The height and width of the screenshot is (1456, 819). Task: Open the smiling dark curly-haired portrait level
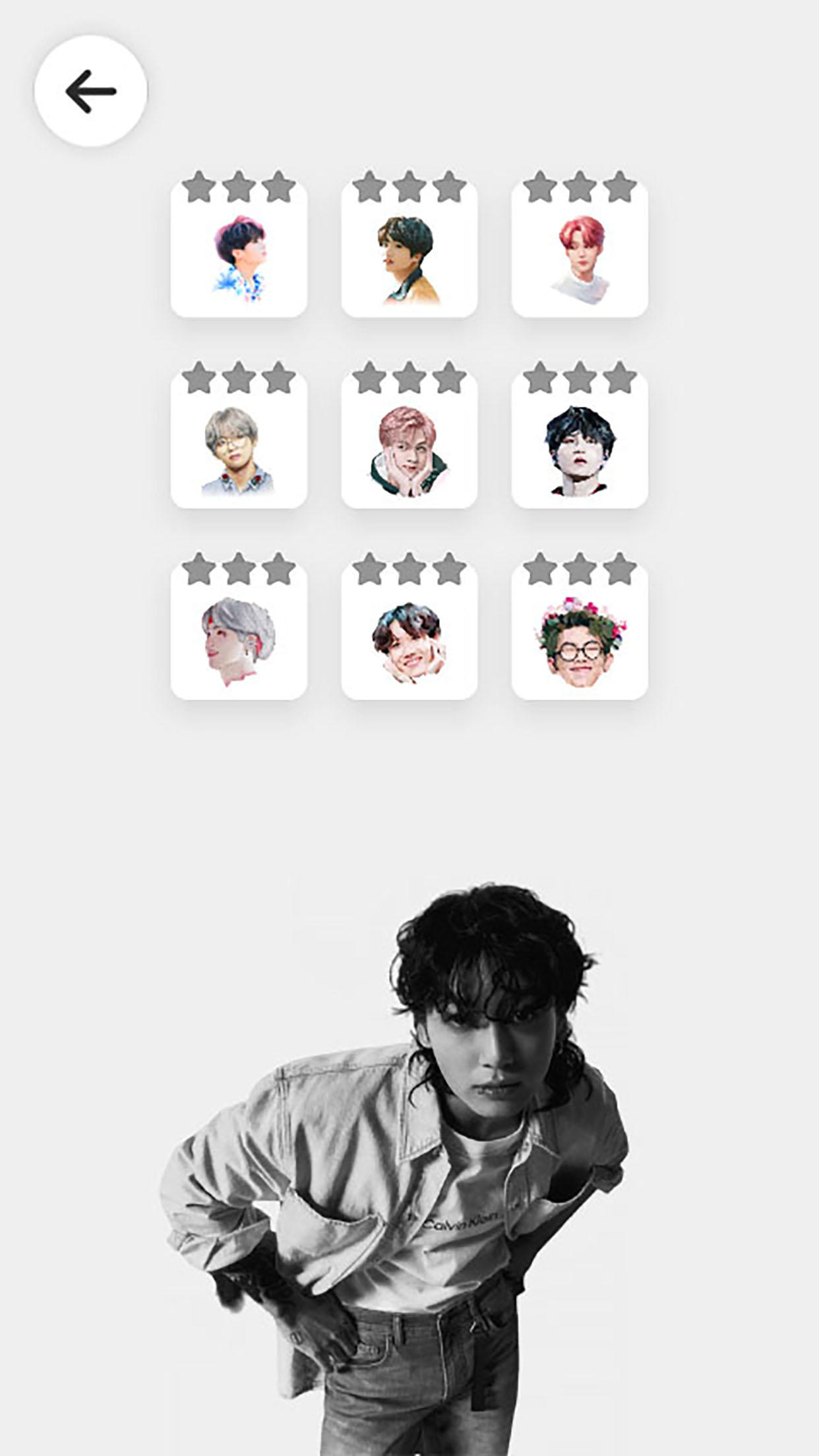pyautogui.click(x=409, y=636)
